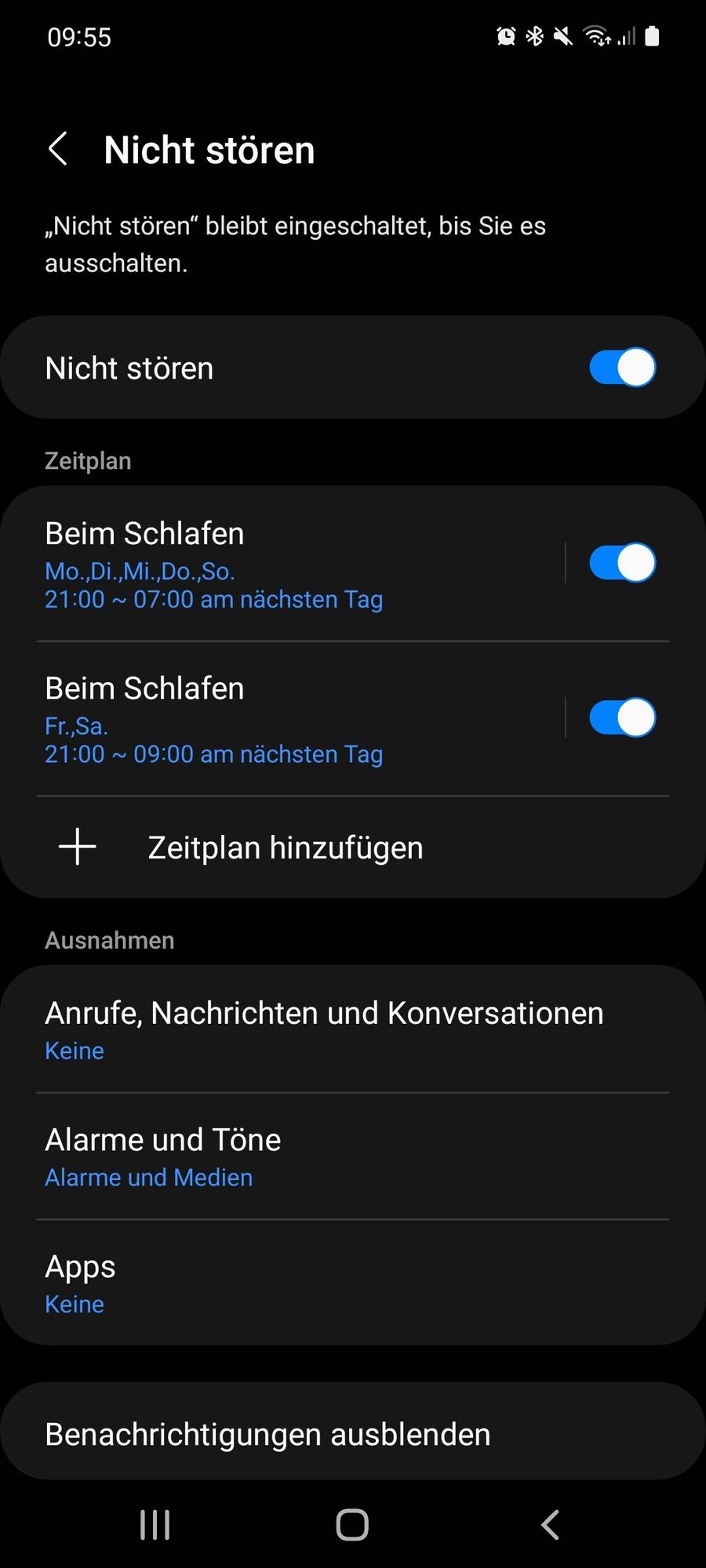Turn off the main Nicht stören switch
Image resolution: width=706 pixels, height=1568 pixels.
(x=622, y=368)
